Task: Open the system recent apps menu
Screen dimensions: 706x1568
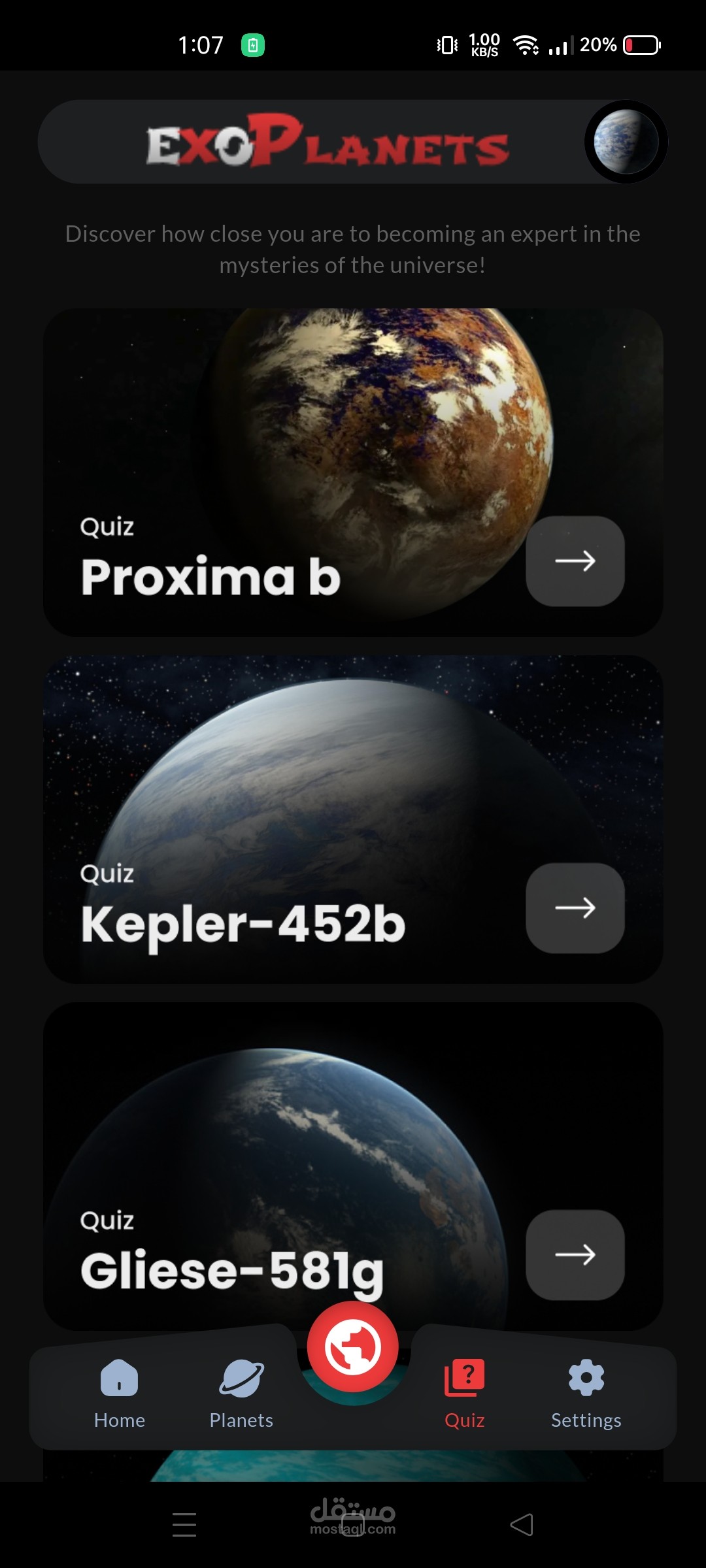Action: (184, 1526)
